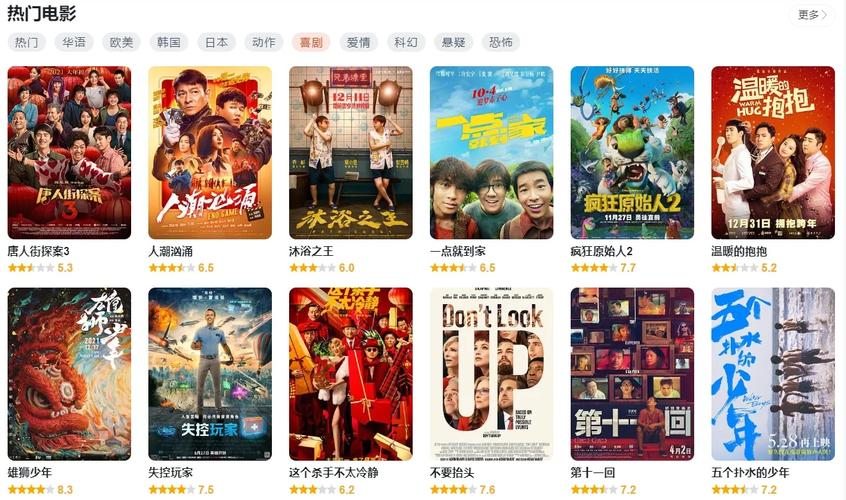
Task: Open 一点就到家 movie card
Action: click(x=491, y=152)
